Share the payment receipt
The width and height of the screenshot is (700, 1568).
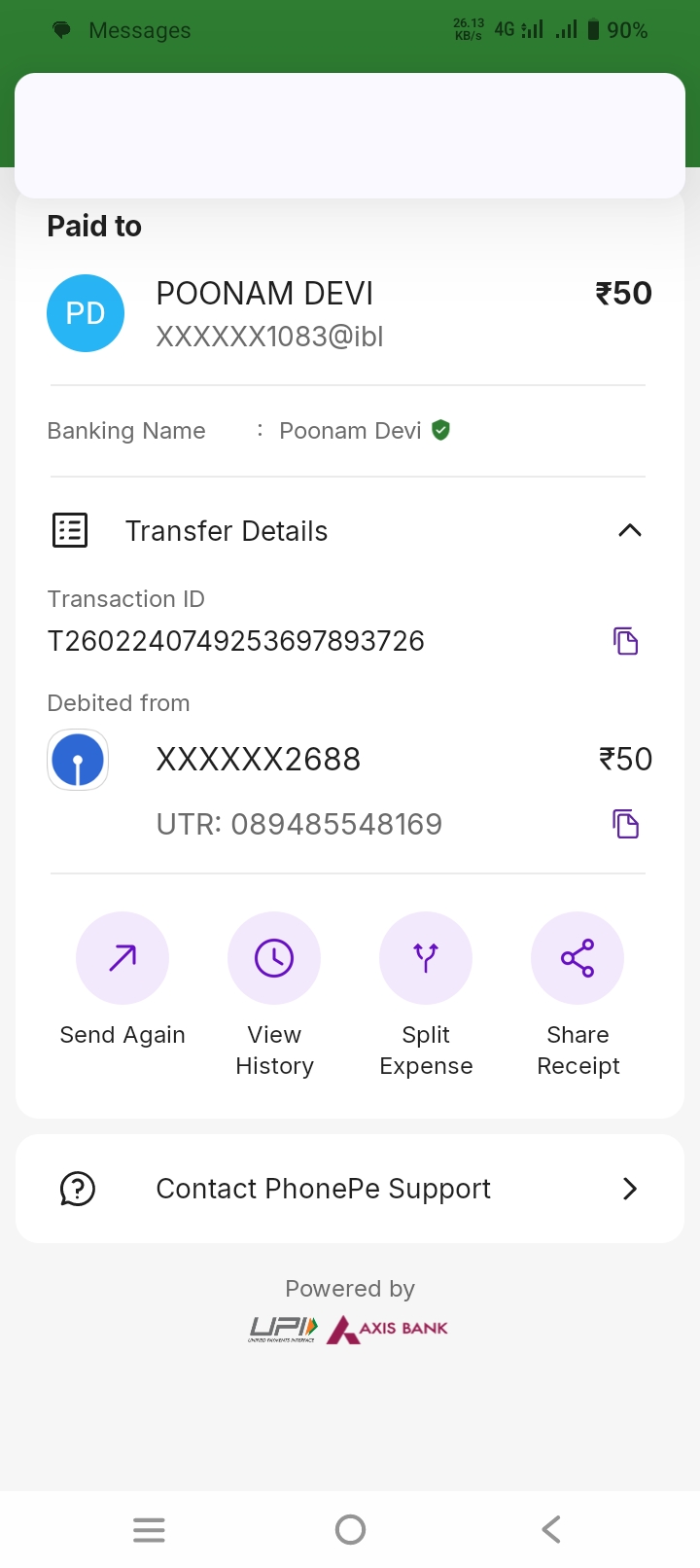point(577,958)
